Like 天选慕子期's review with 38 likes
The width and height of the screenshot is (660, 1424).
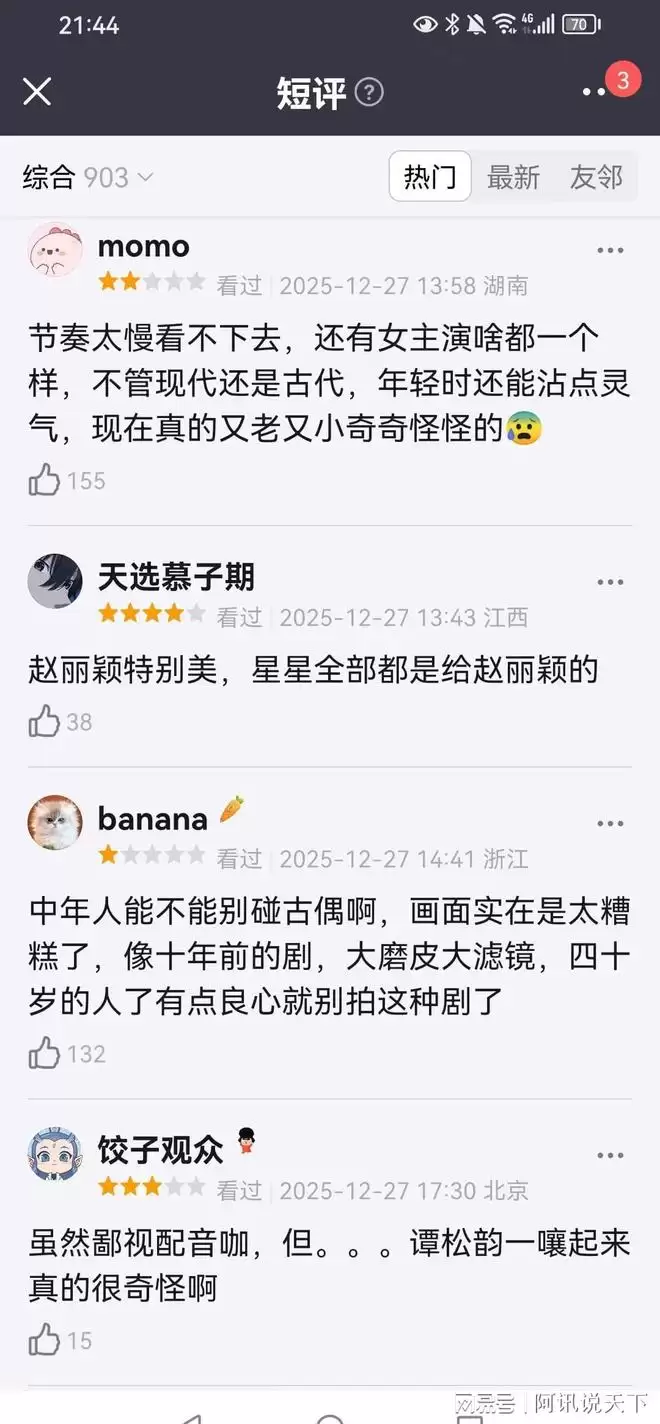pos(45,721)
